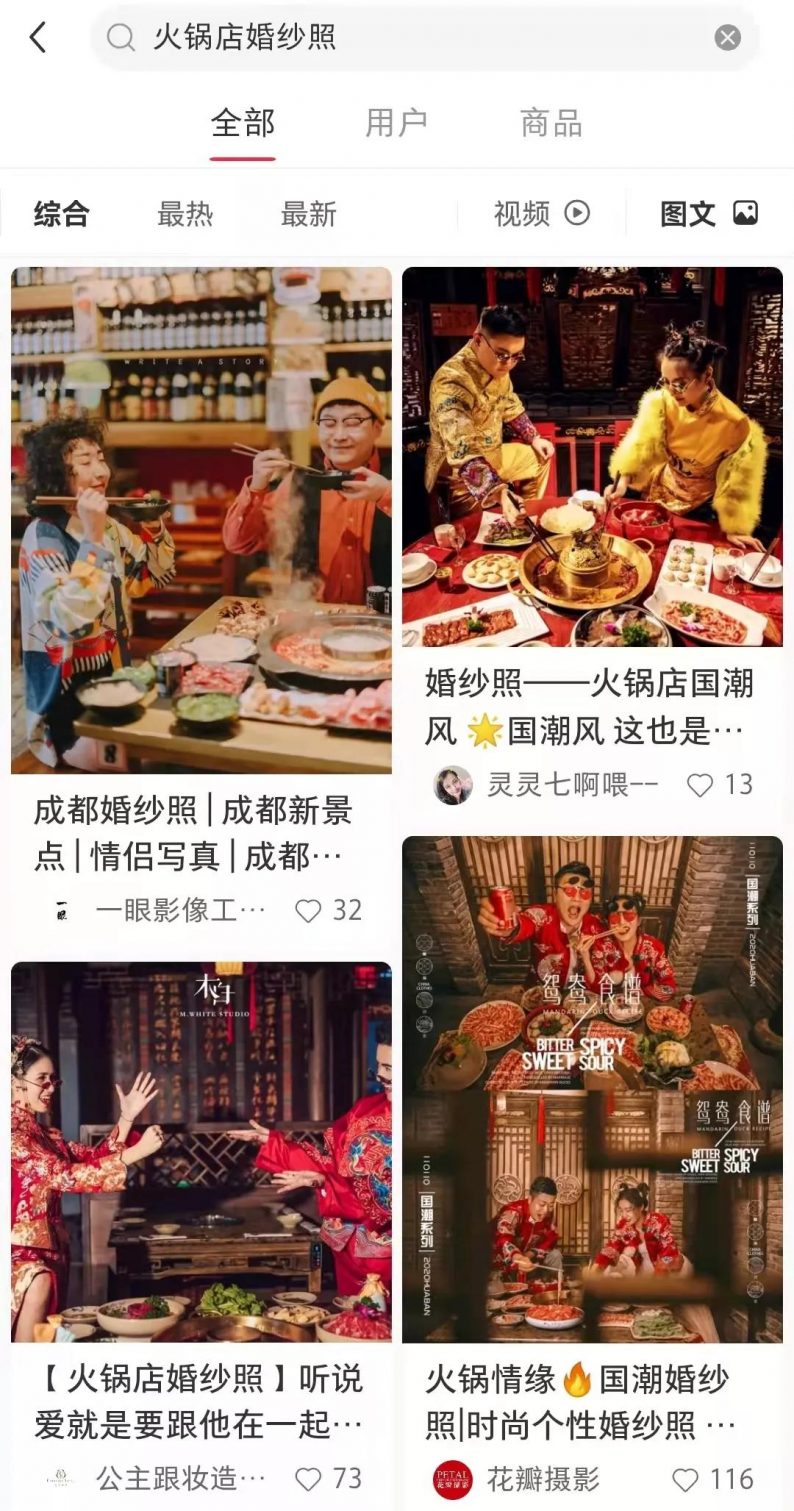Select the 全部 tab
794x1511 pixels.
(x=242, y=124)
